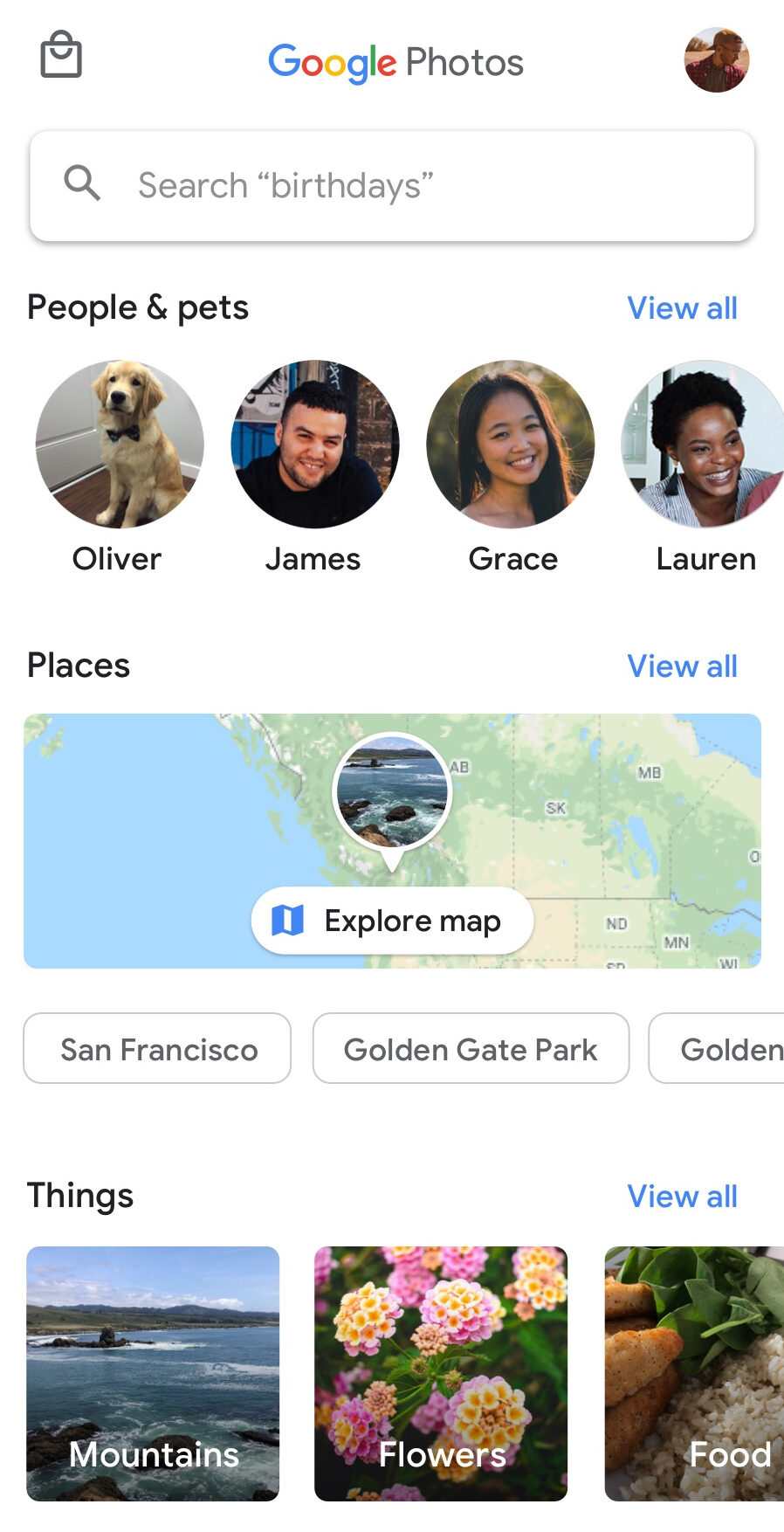Show photos of Grace
Screen dimensions: 784x1532
[510, 444]
